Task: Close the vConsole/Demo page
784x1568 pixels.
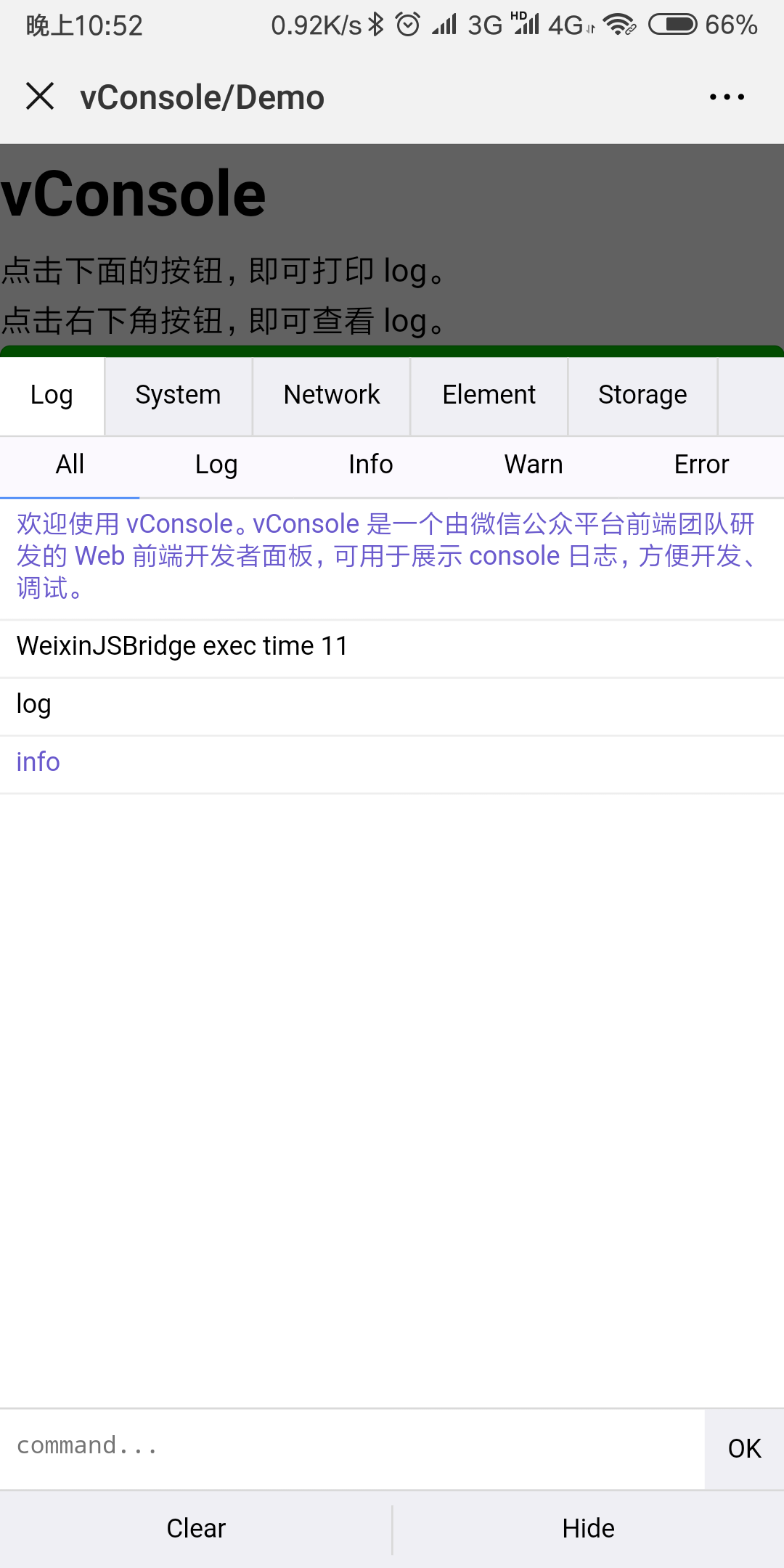Action: (40, 96)
